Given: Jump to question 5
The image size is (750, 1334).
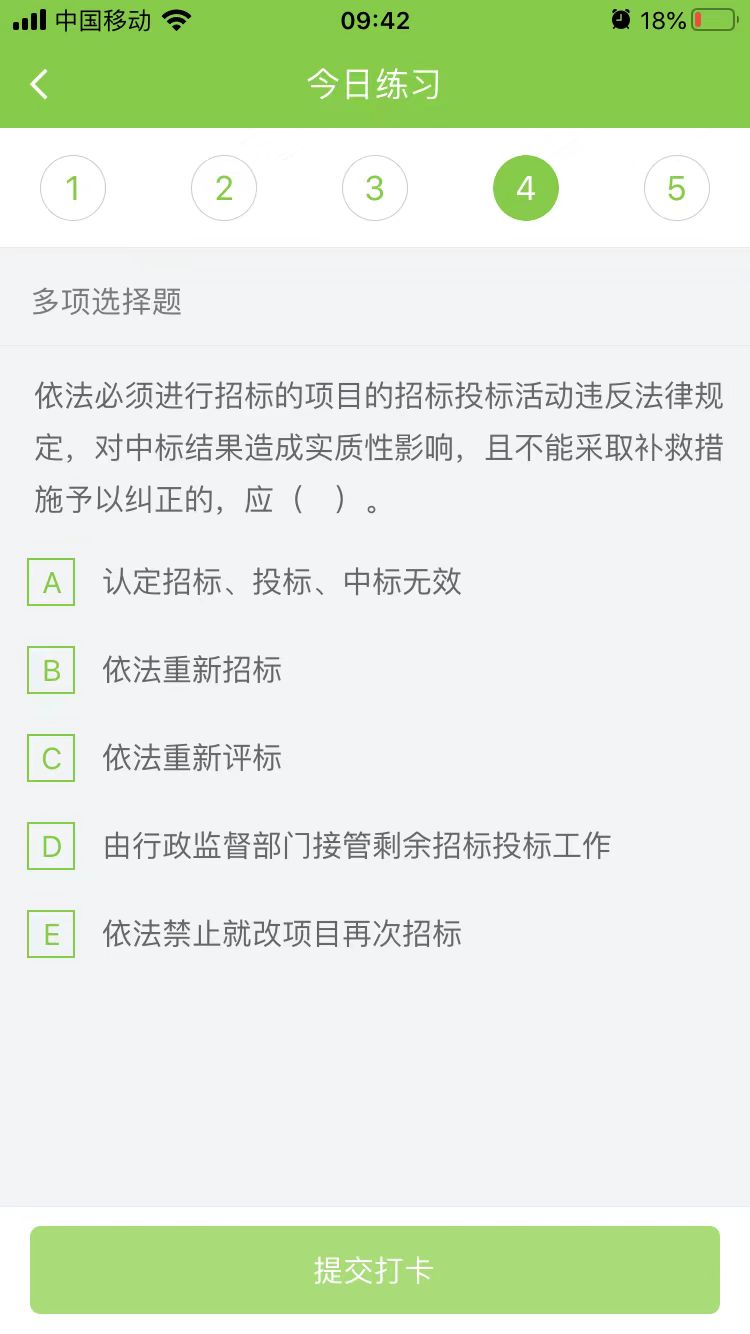Looking at the screenshot, I should 677,188.
